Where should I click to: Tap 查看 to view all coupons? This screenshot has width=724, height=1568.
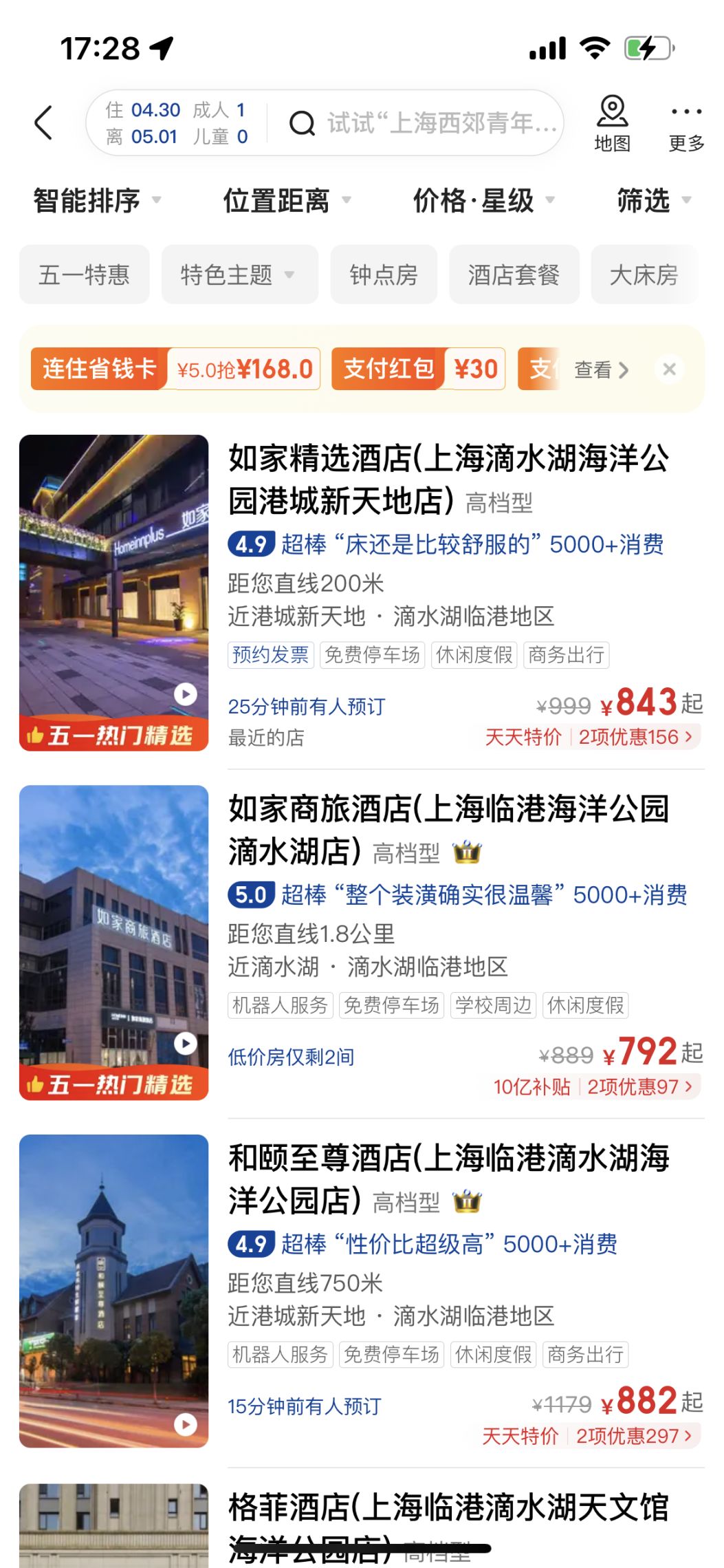pos(601,370)
